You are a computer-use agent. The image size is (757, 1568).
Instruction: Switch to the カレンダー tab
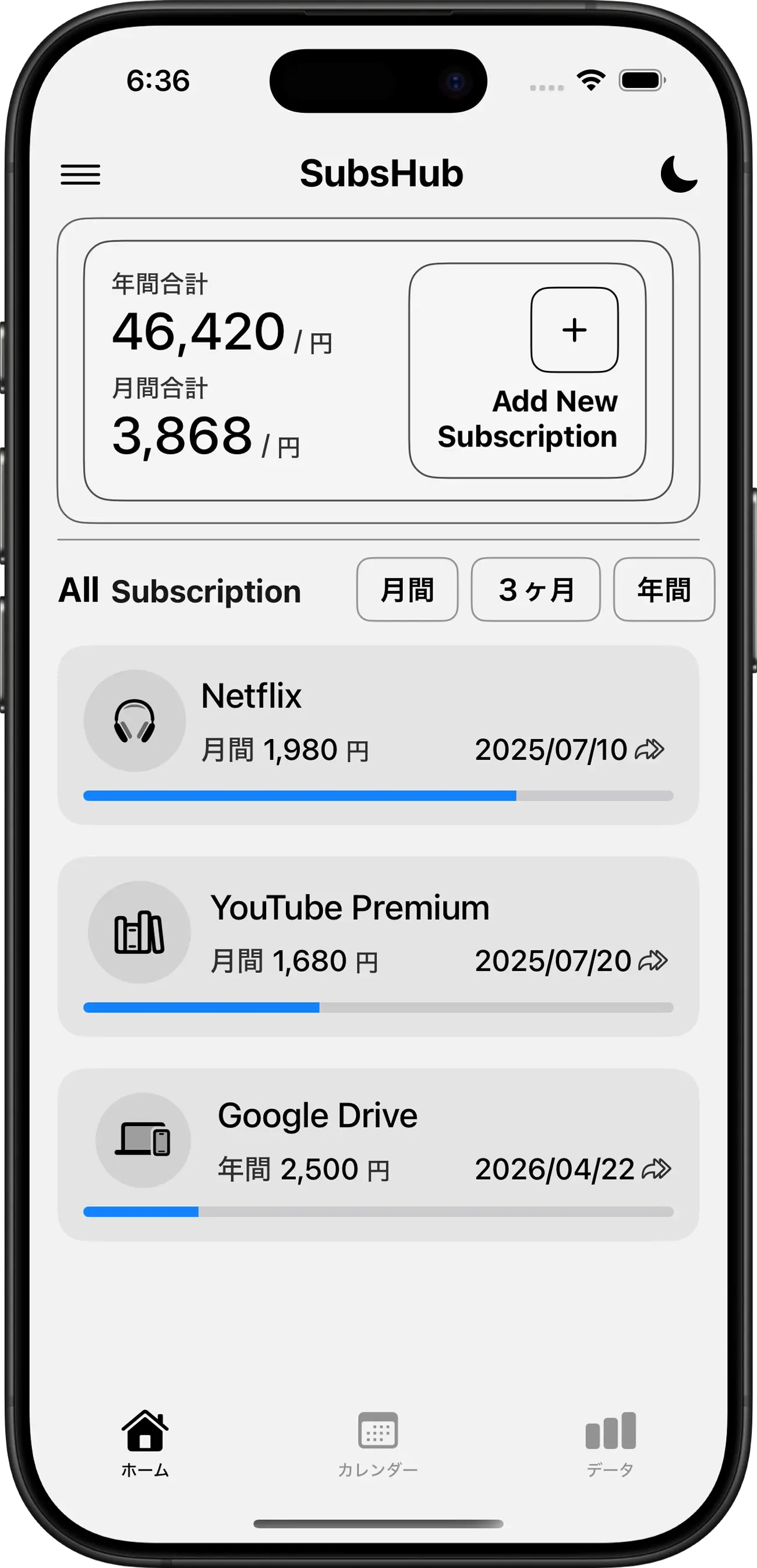point(378,1442)
